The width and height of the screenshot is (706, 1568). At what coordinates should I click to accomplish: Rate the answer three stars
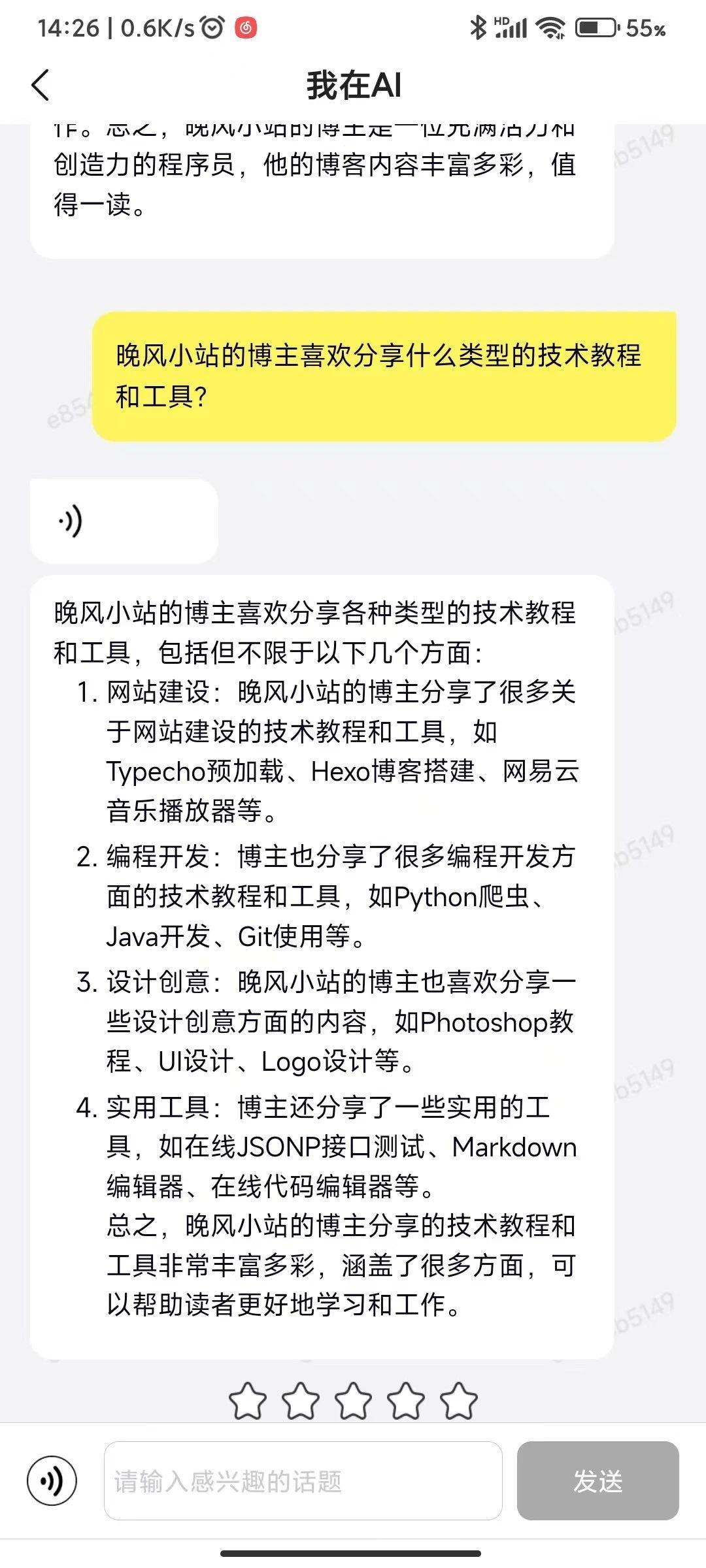tap(353, 1401)
